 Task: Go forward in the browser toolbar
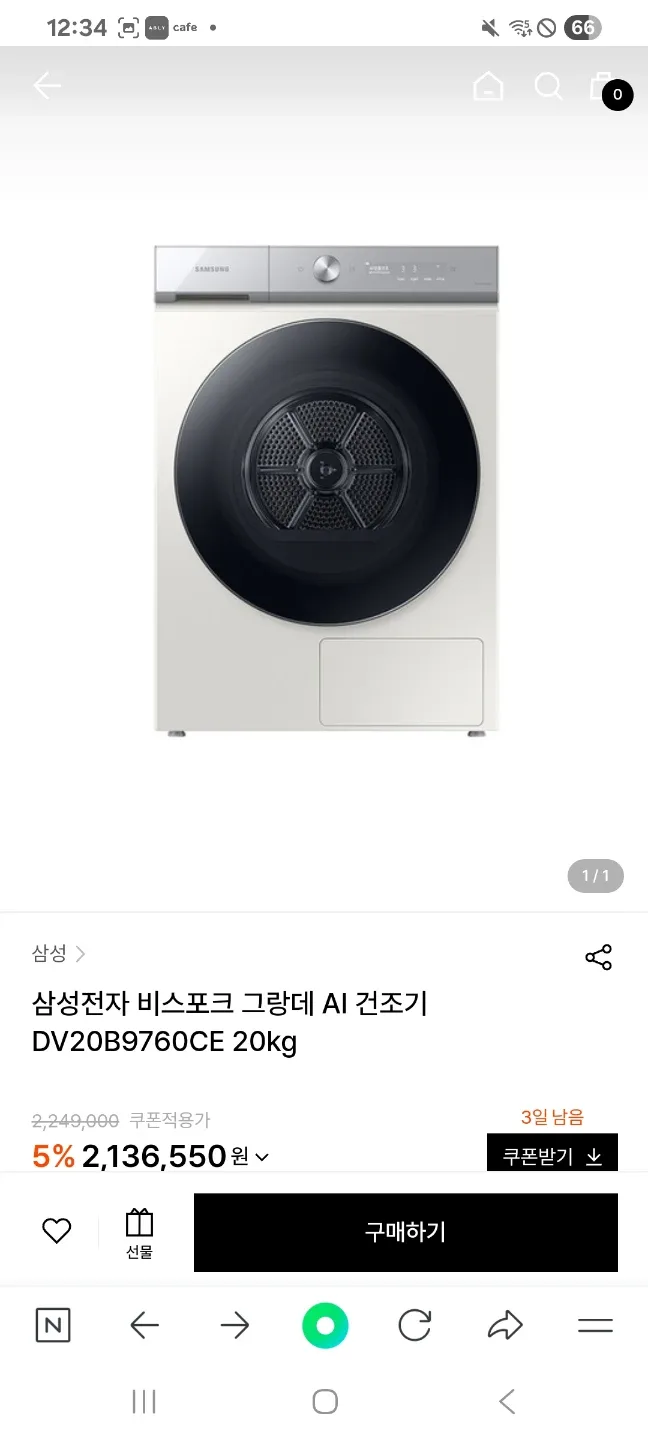coord(235,1326)
